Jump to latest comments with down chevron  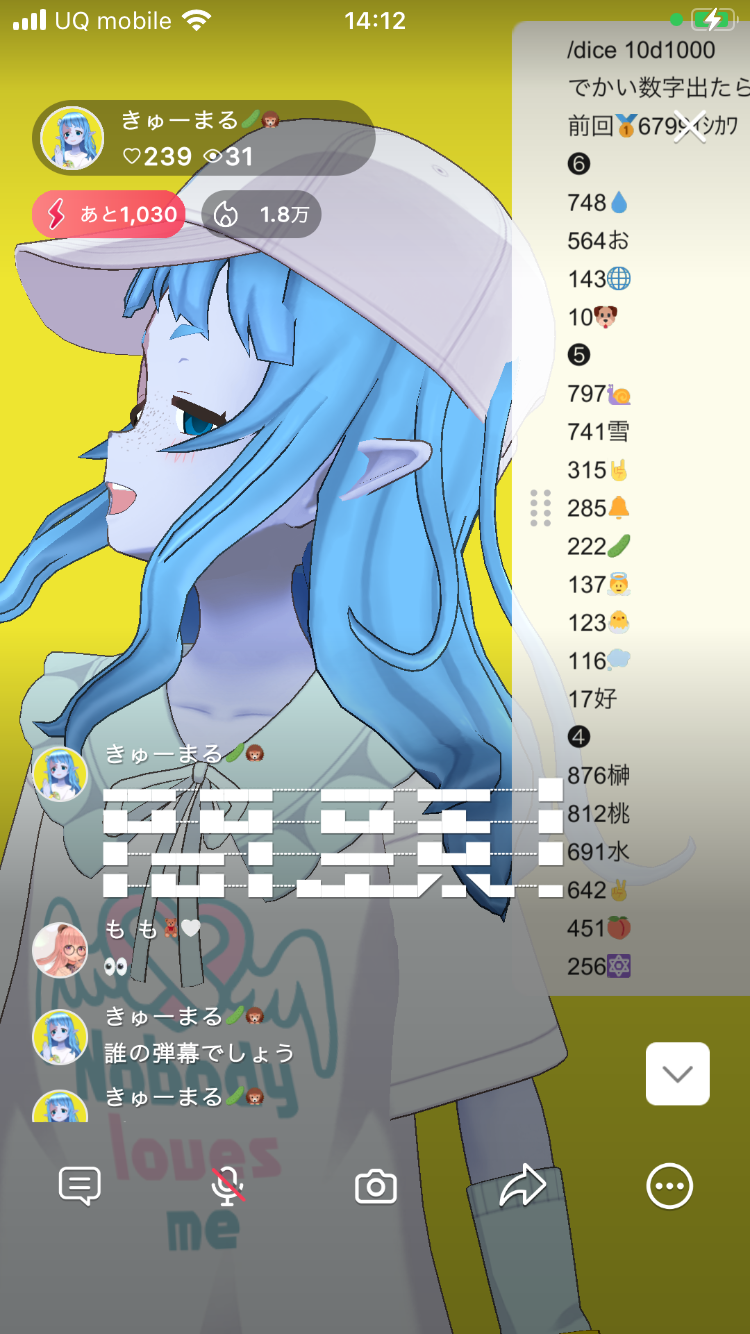coord(678,1074)
